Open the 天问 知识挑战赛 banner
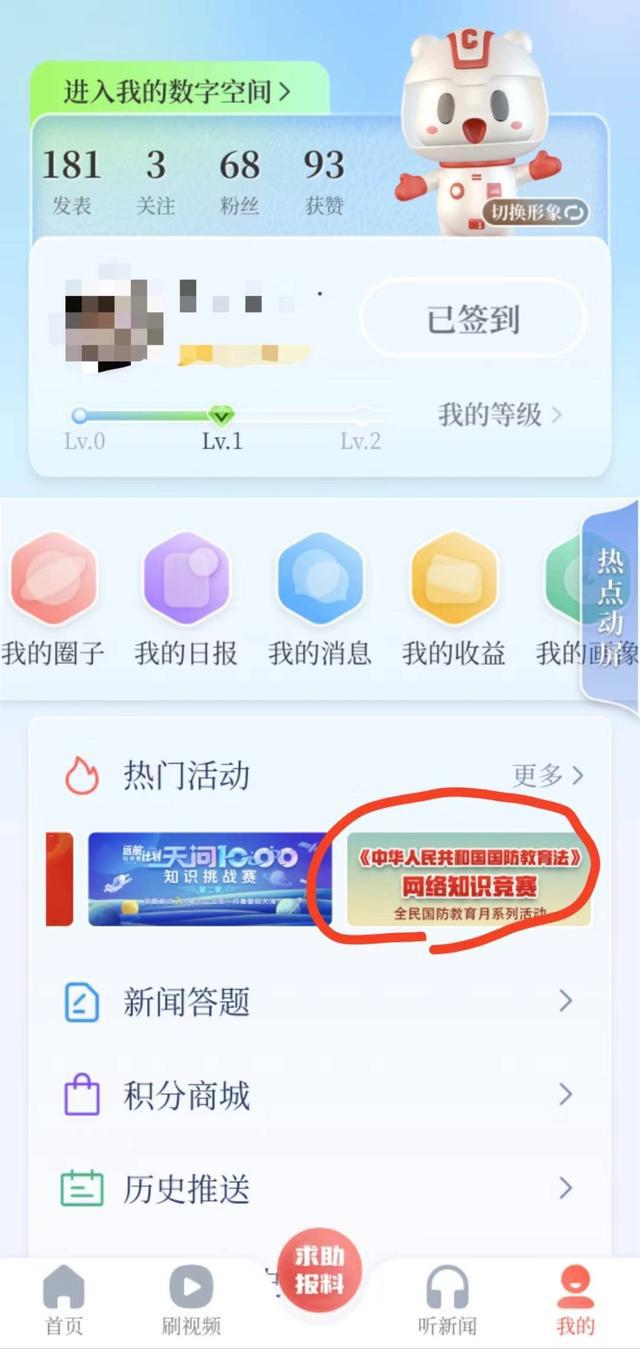This screenshot has width=640, height=1349. point(208,878)
